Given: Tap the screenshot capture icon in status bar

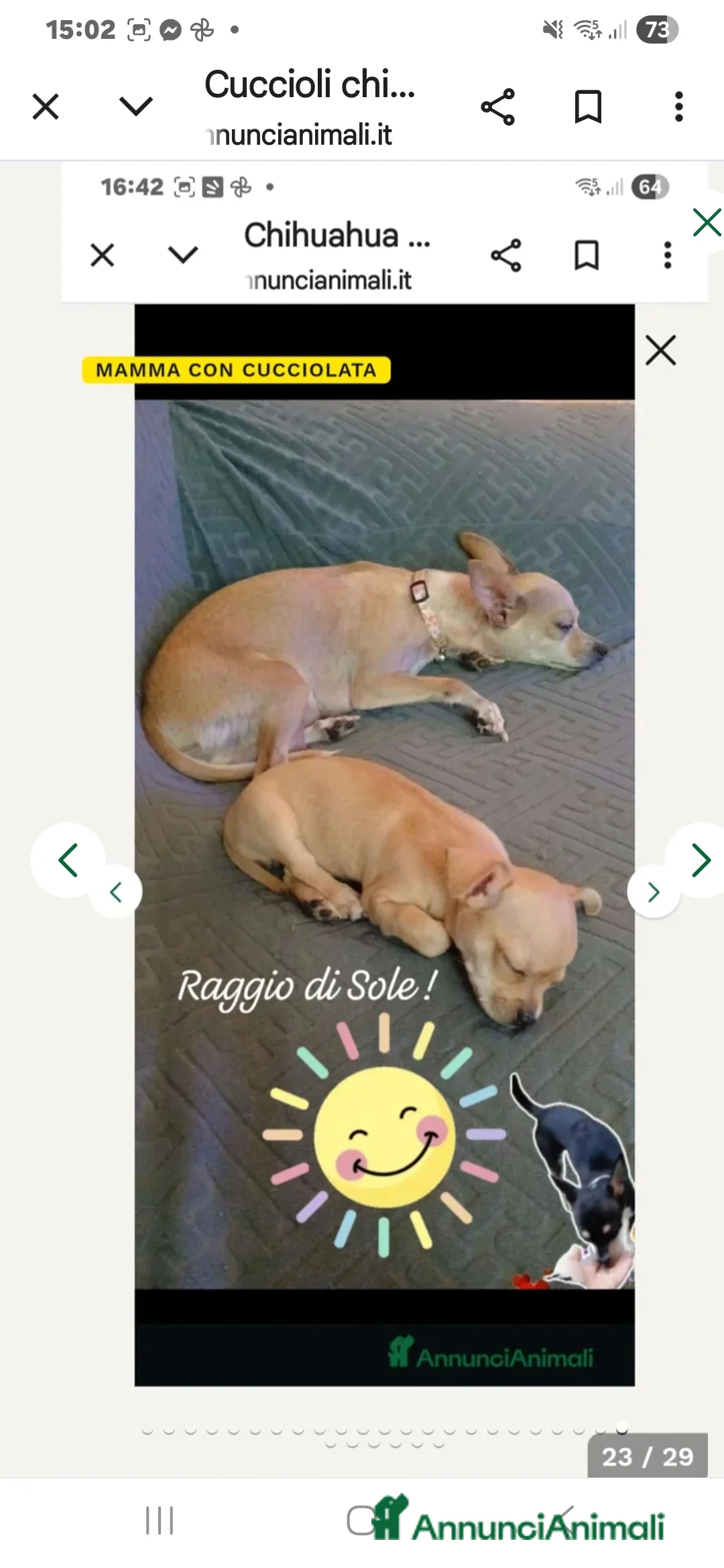Looking at the screenshot, I should point(138,28).
